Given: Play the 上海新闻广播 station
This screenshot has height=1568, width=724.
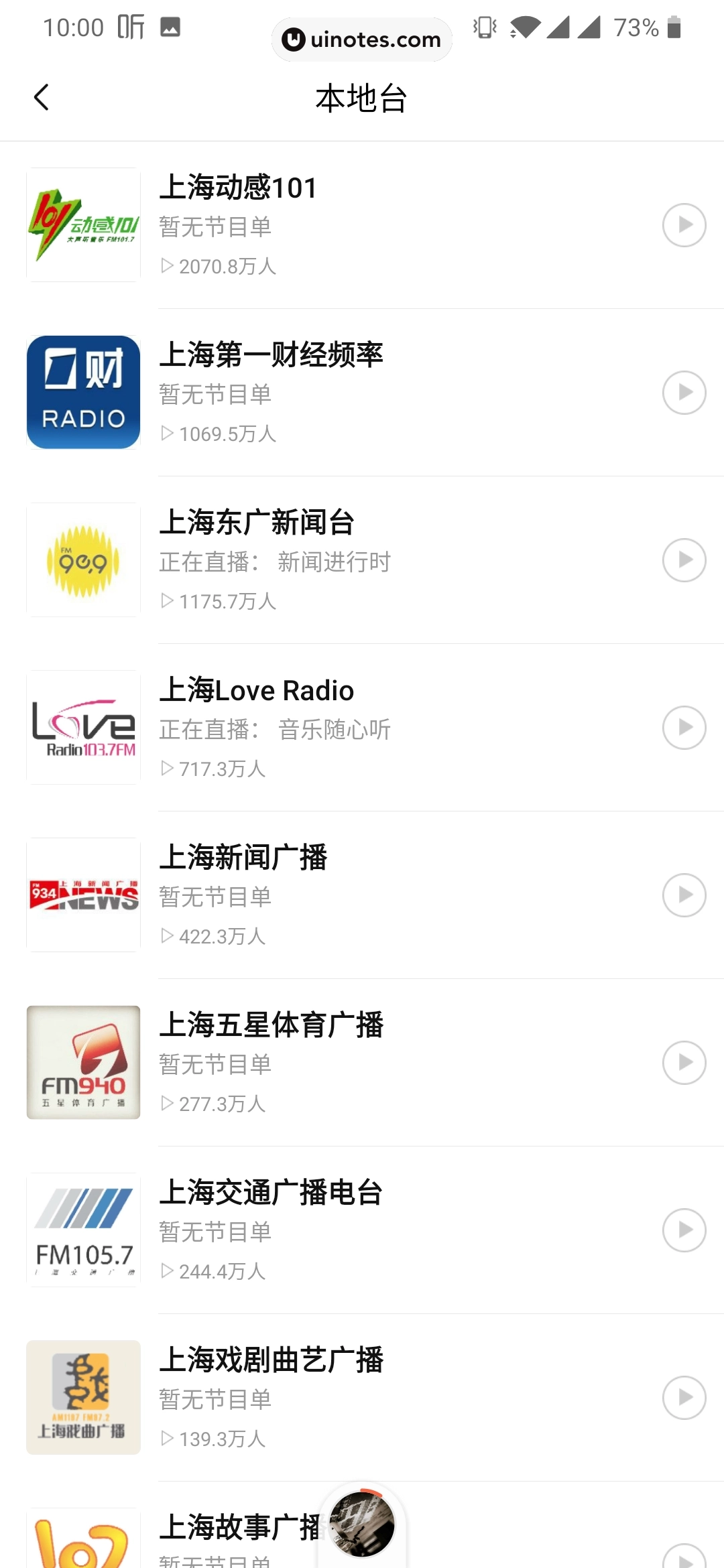Looking at the screenshot, I should [x=684, y=895].
